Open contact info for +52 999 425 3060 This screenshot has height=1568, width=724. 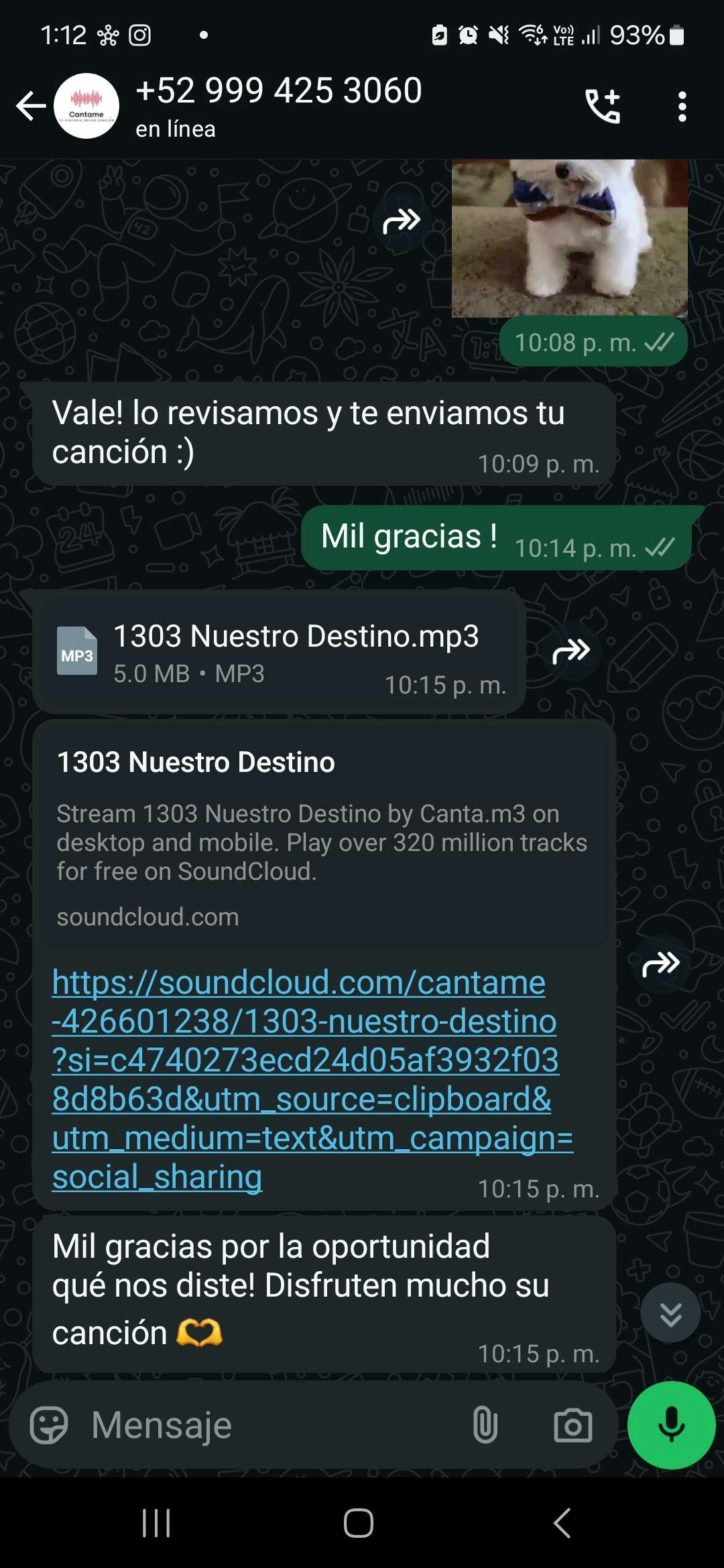point(279,106)
